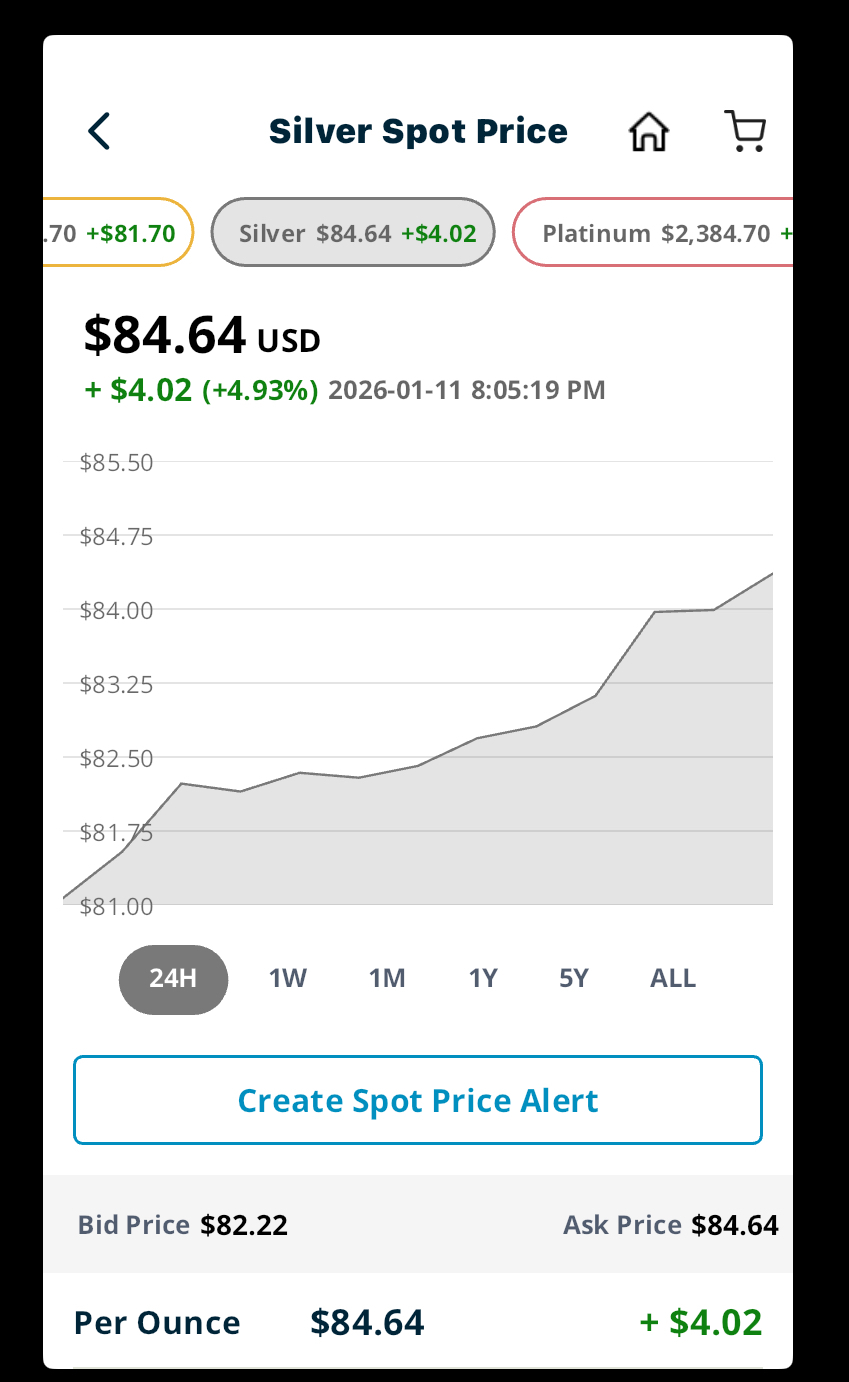
Task: Select the Silver price chip
Action: [353, 233]
